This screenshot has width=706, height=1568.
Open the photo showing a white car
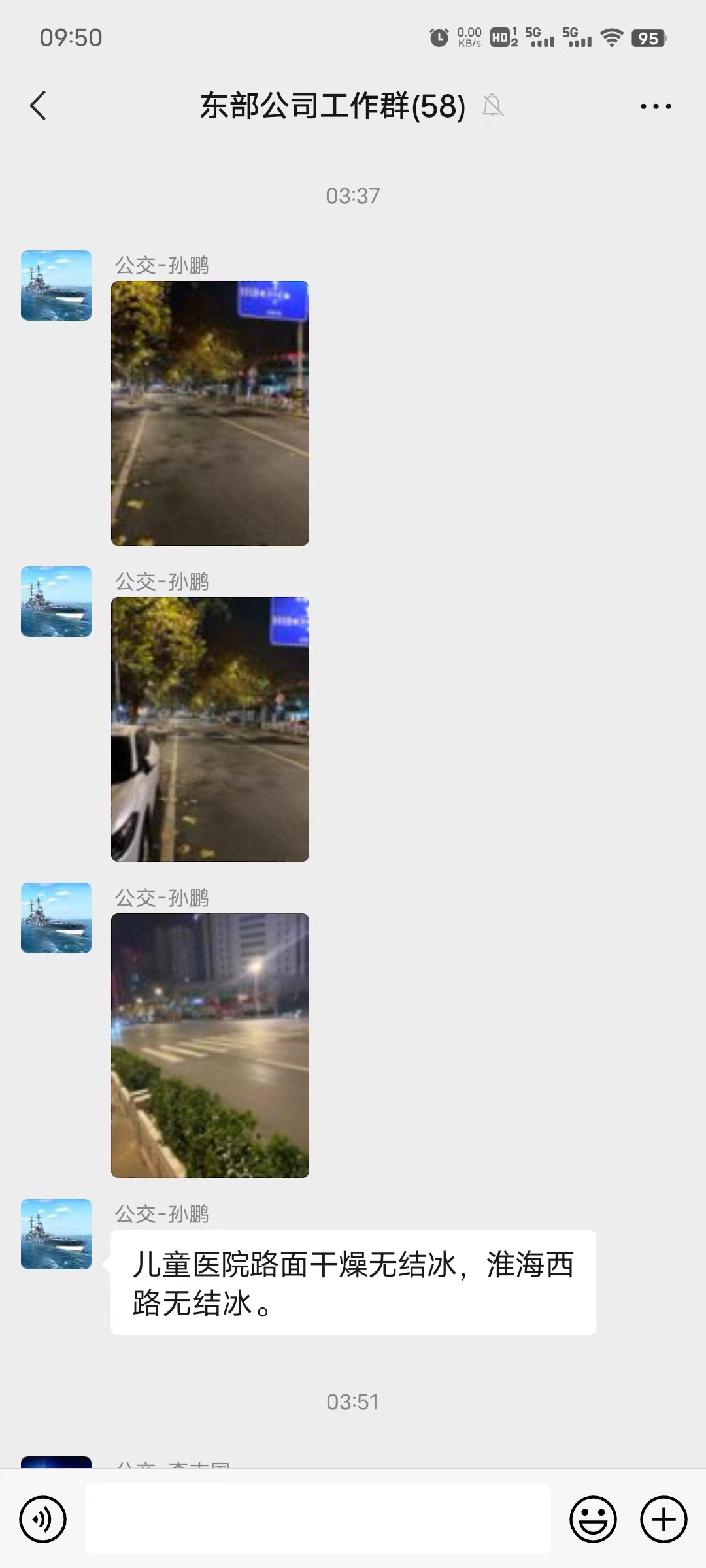210,729
